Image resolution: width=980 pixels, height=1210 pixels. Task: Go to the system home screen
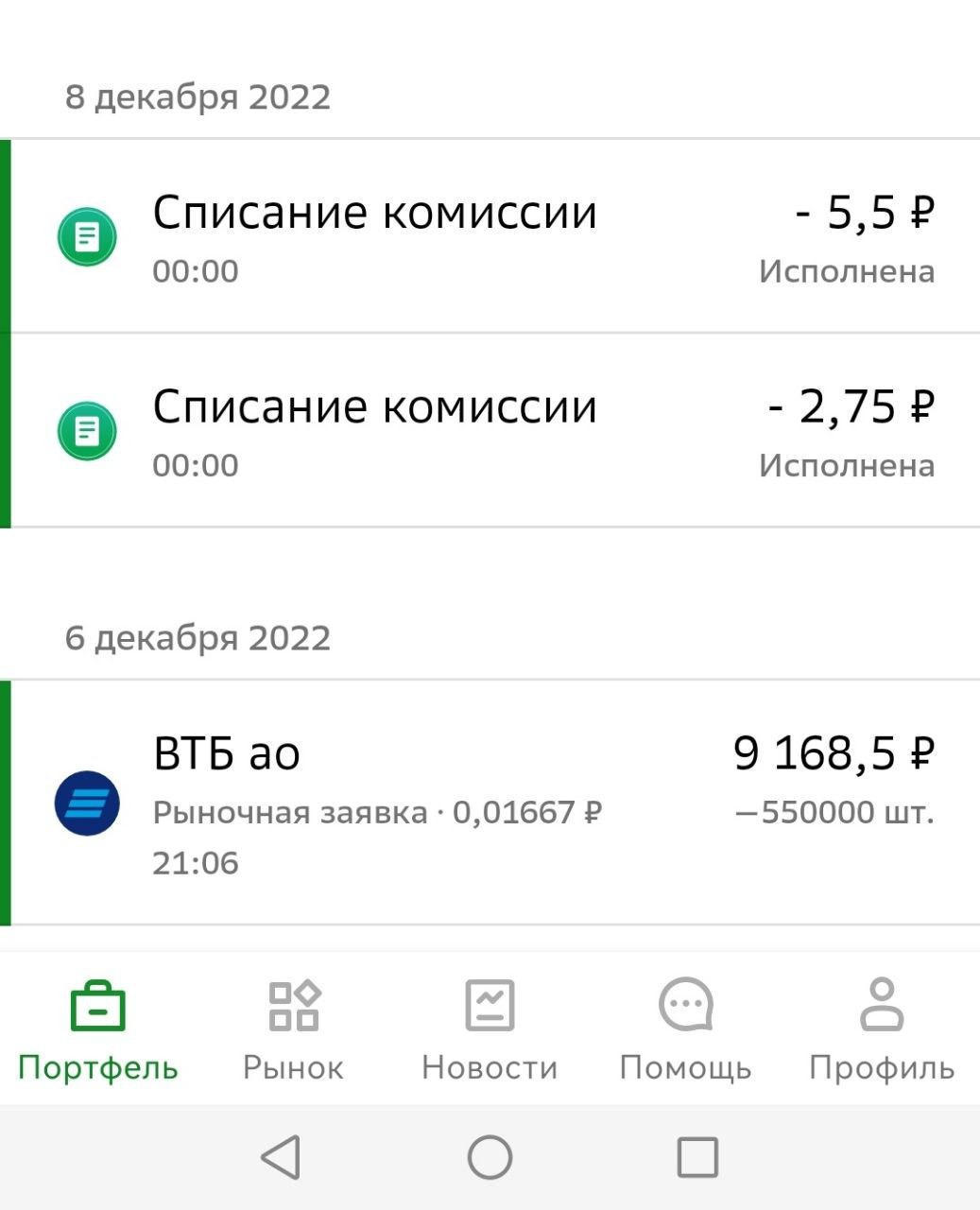click(490, 1157)
